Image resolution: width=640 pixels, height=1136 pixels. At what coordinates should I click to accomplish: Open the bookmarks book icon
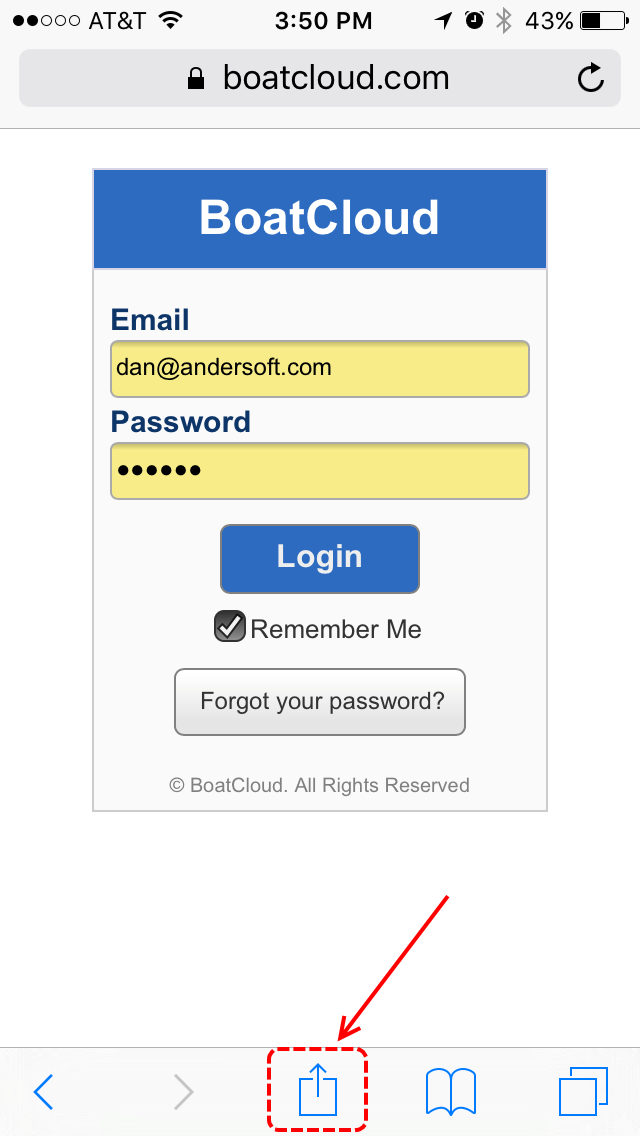click(451, 1091)
